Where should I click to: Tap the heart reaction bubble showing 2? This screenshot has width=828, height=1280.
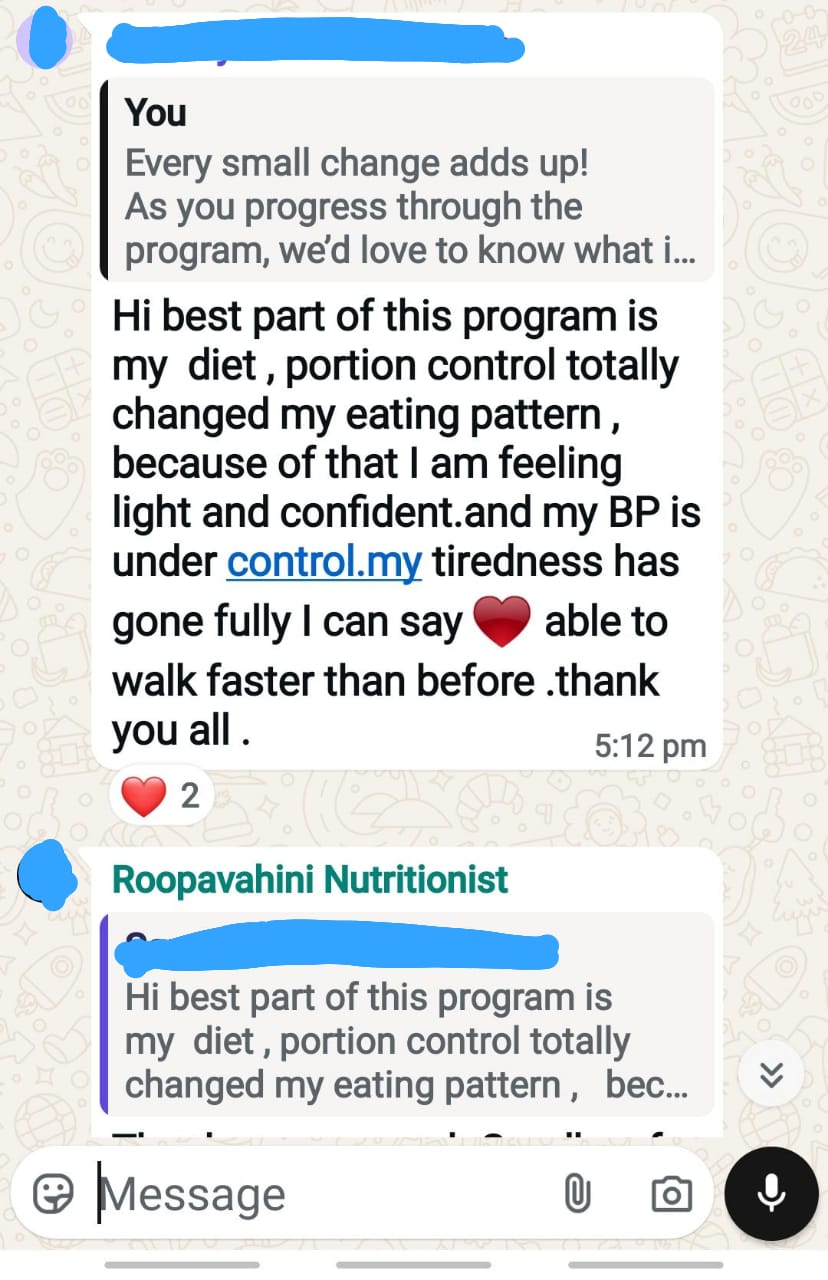click(x=160, y=794)
